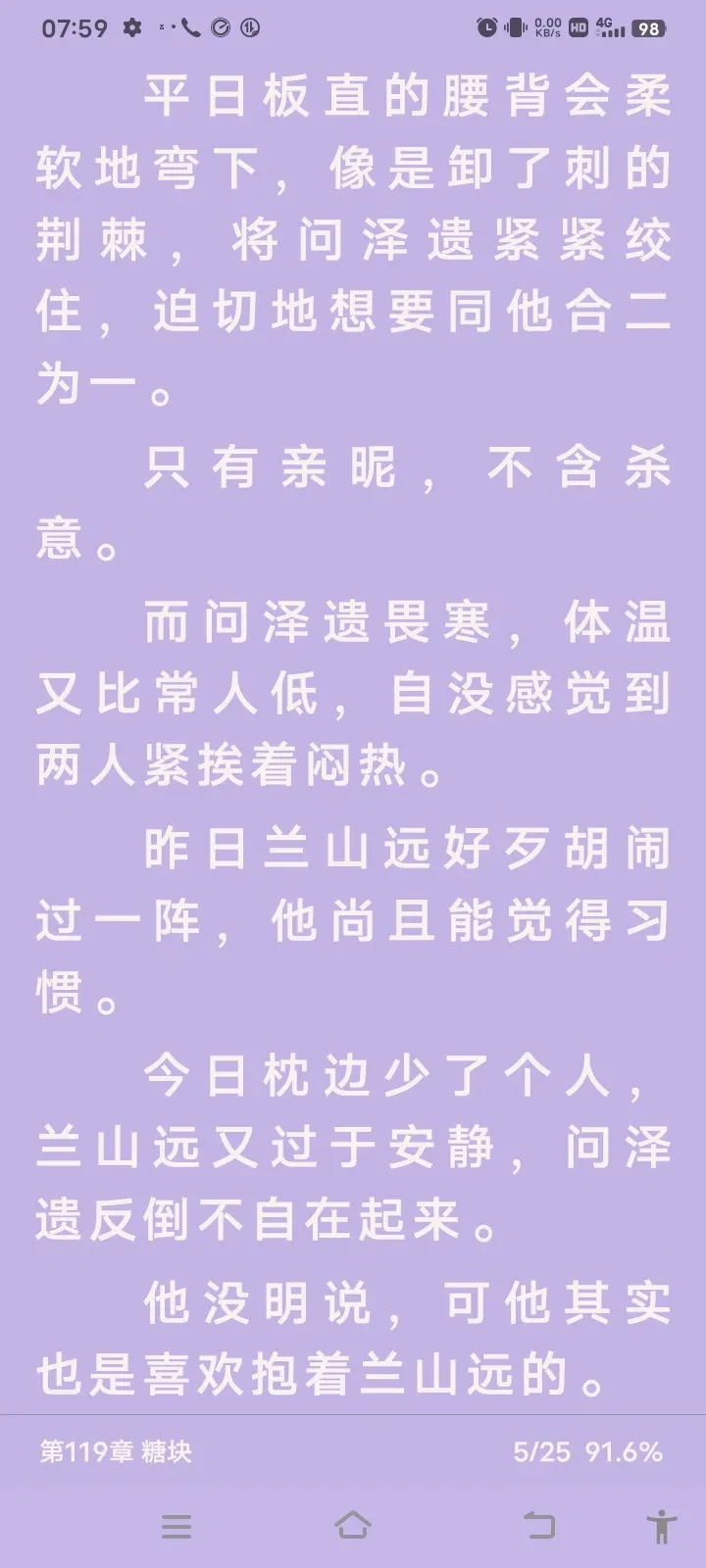Open the accessibility shortcut icon
The height and width of the screenshot is (1568, 706).
(x=662, y=1527)
